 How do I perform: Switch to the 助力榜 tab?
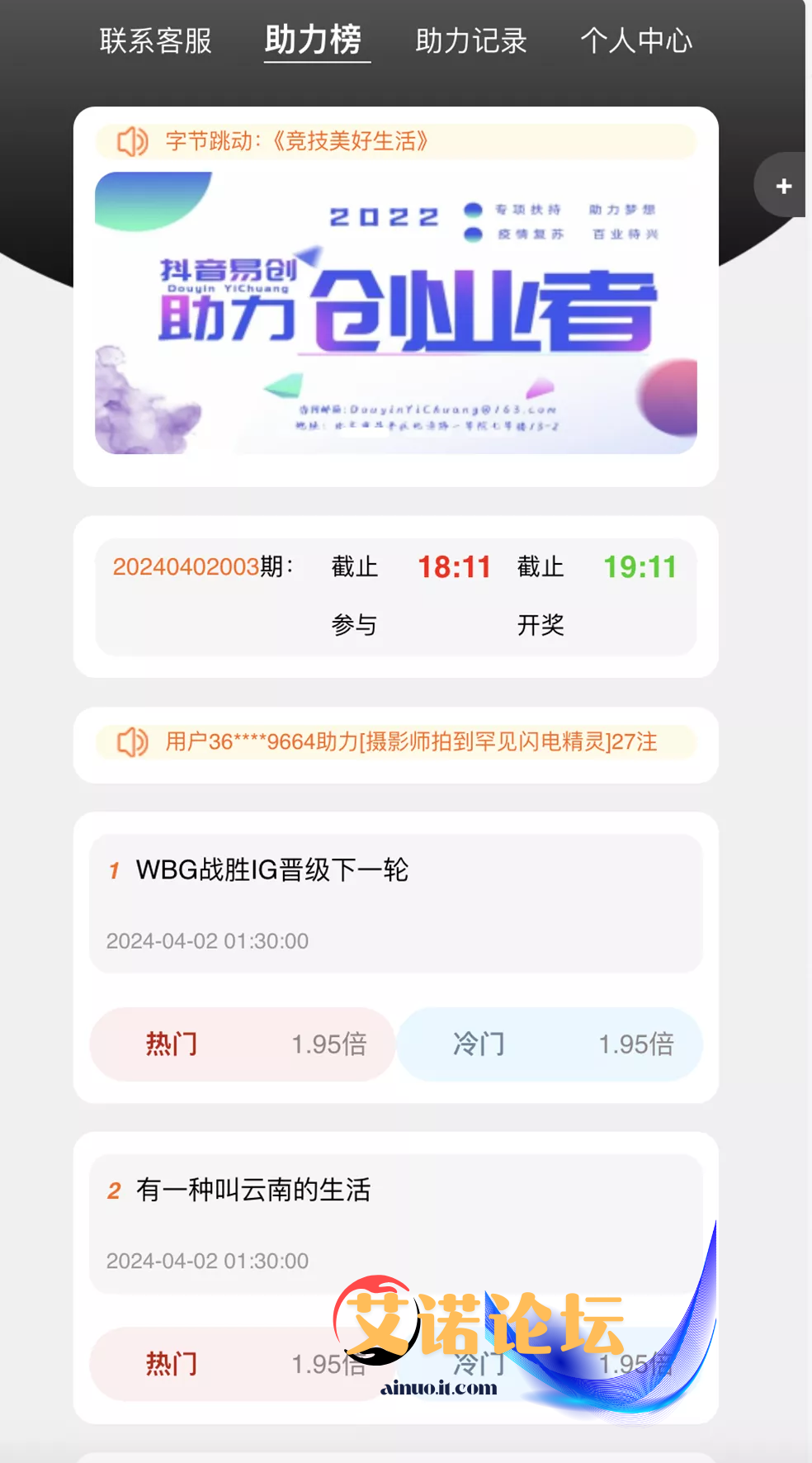tap(314, 40)
